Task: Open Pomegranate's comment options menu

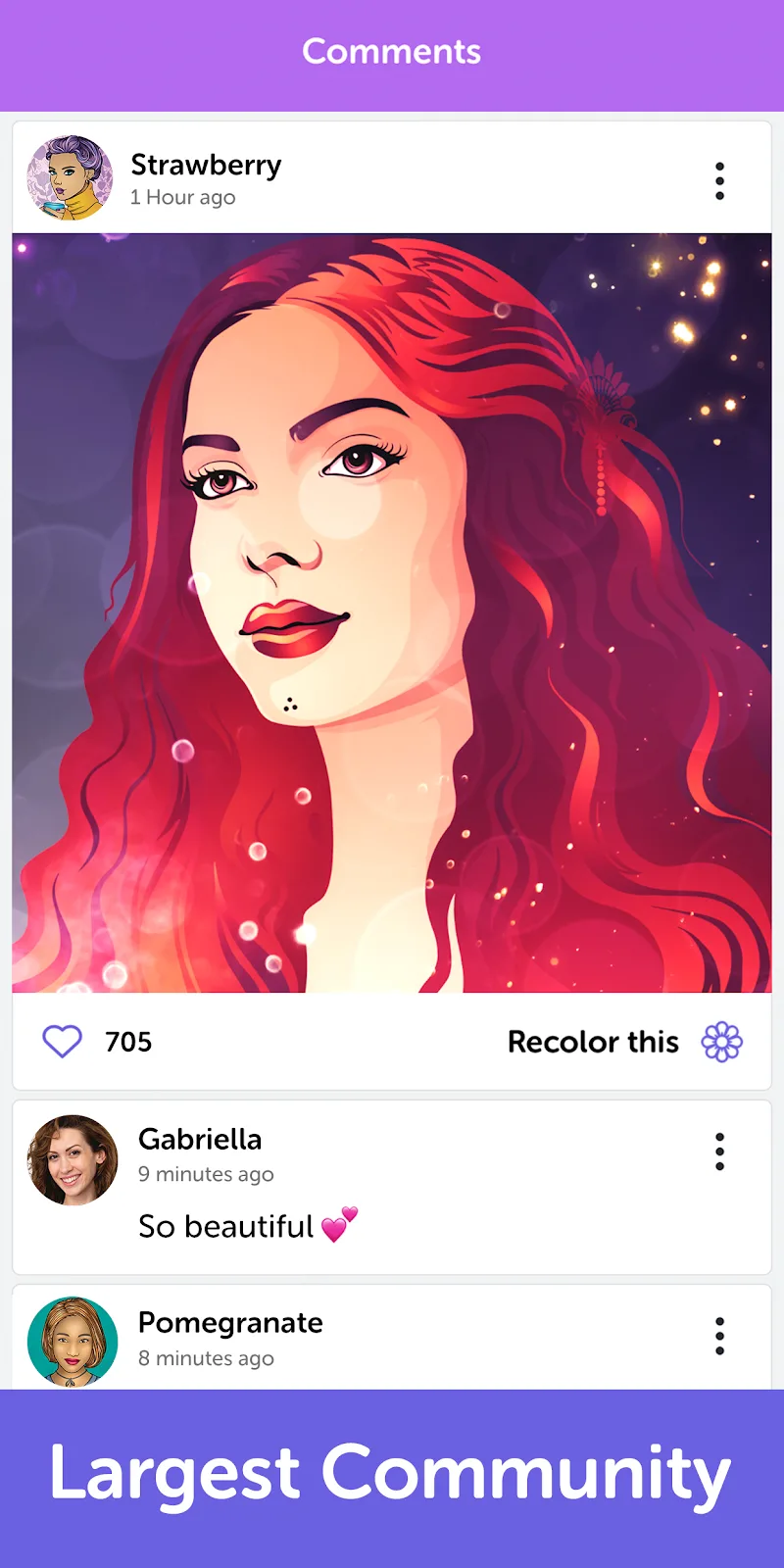Action: click(x=719, y=1335)
